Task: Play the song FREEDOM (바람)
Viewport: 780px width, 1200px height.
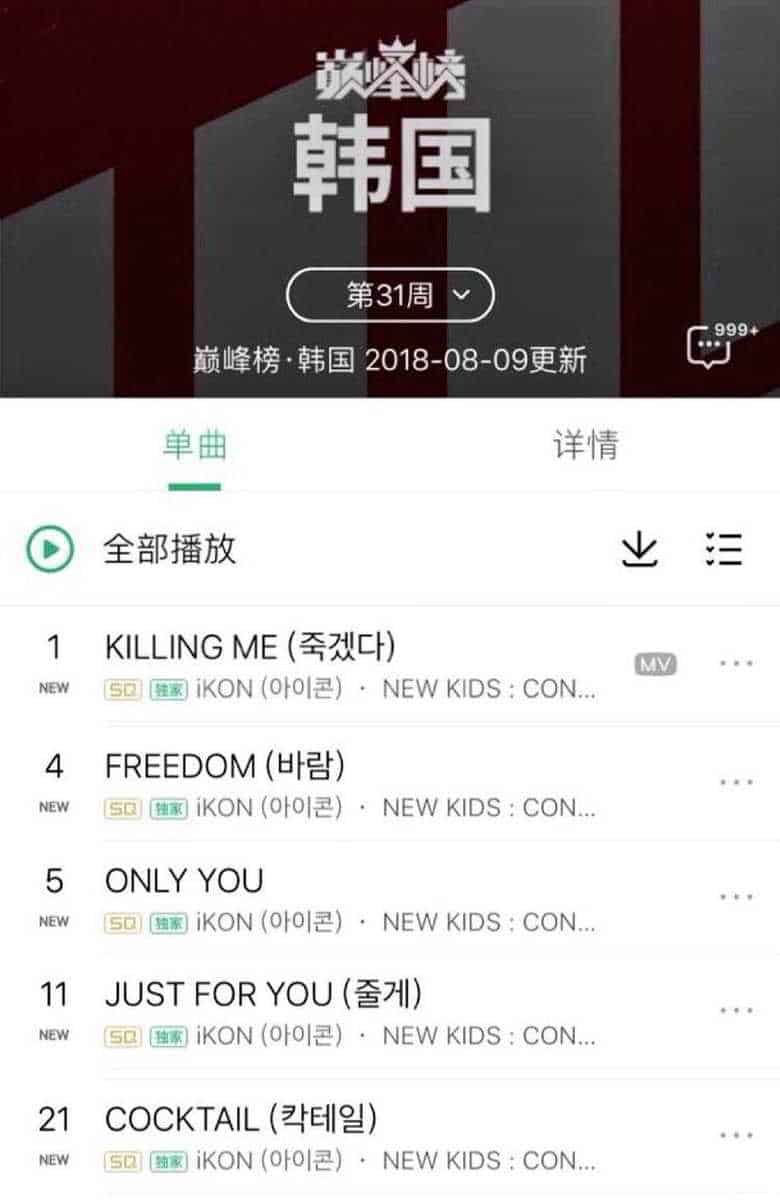Action: point(225,766)
